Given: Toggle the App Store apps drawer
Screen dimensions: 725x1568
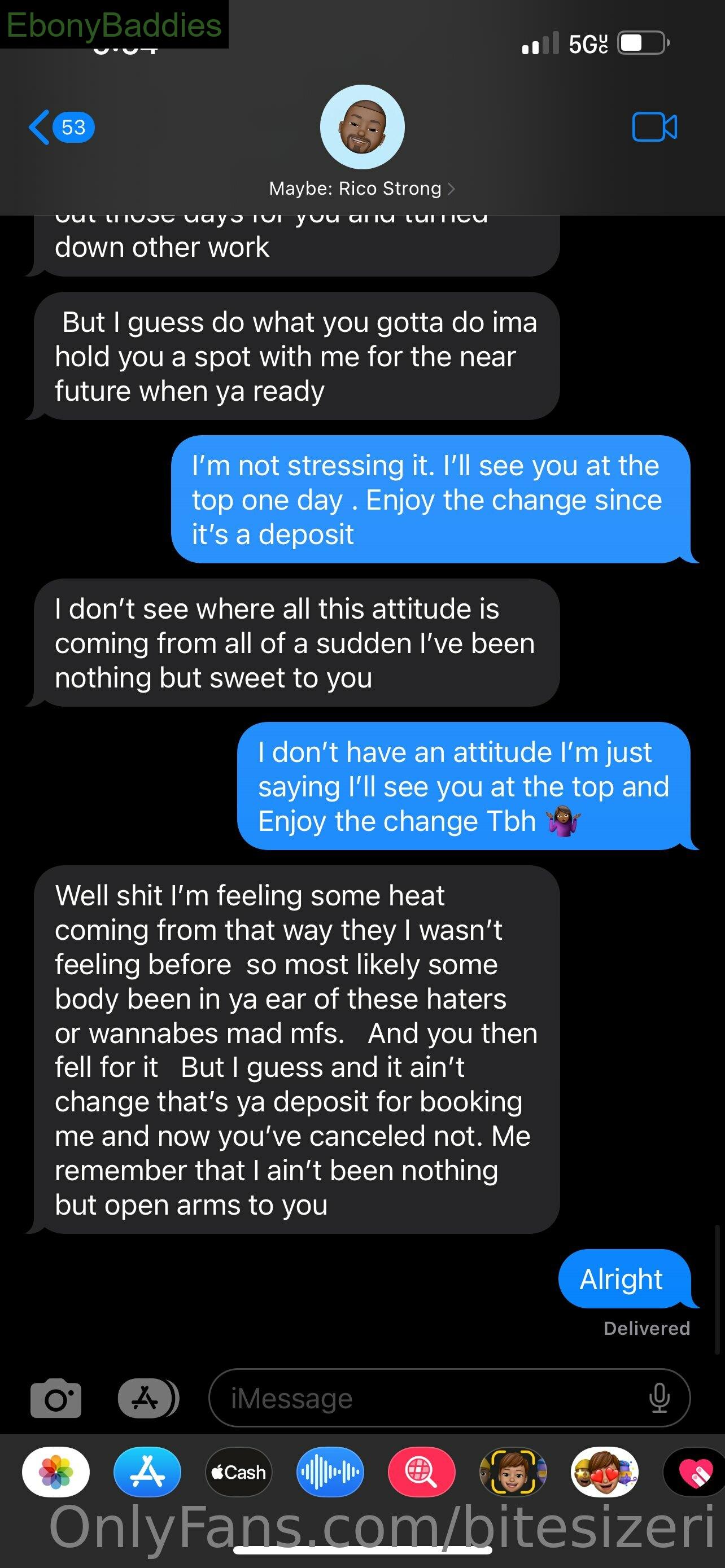Looking at the screenshot, I should tap(148, 1398).
